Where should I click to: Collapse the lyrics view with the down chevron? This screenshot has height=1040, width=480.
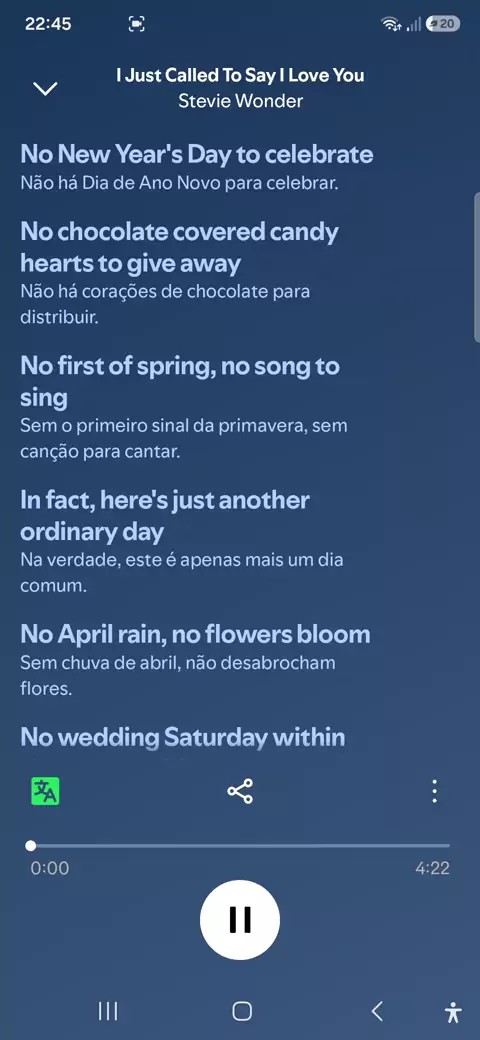click(x=45, y=89)
